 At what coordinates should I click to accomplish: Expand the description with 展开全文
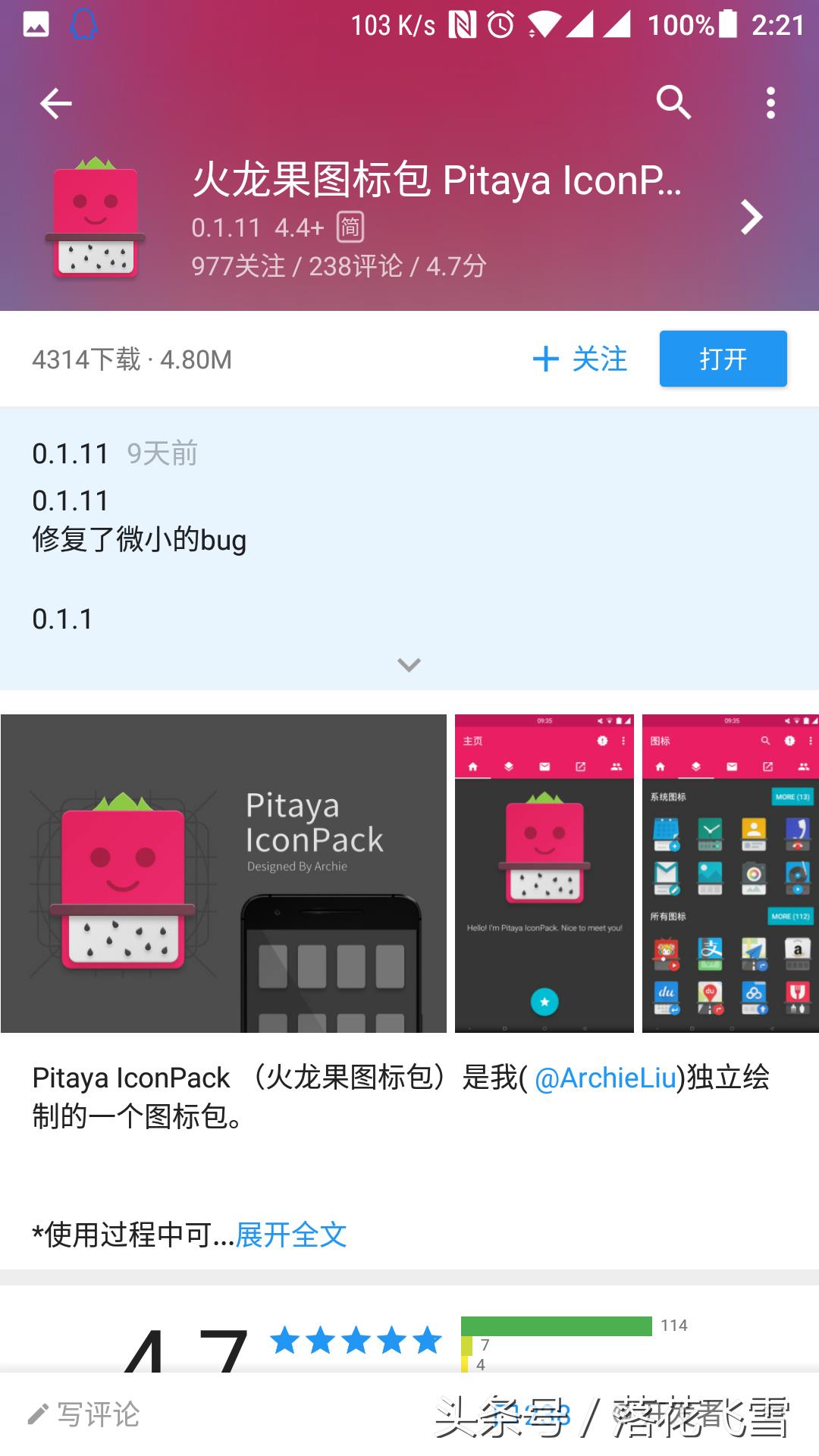(x=291, y=1235)
